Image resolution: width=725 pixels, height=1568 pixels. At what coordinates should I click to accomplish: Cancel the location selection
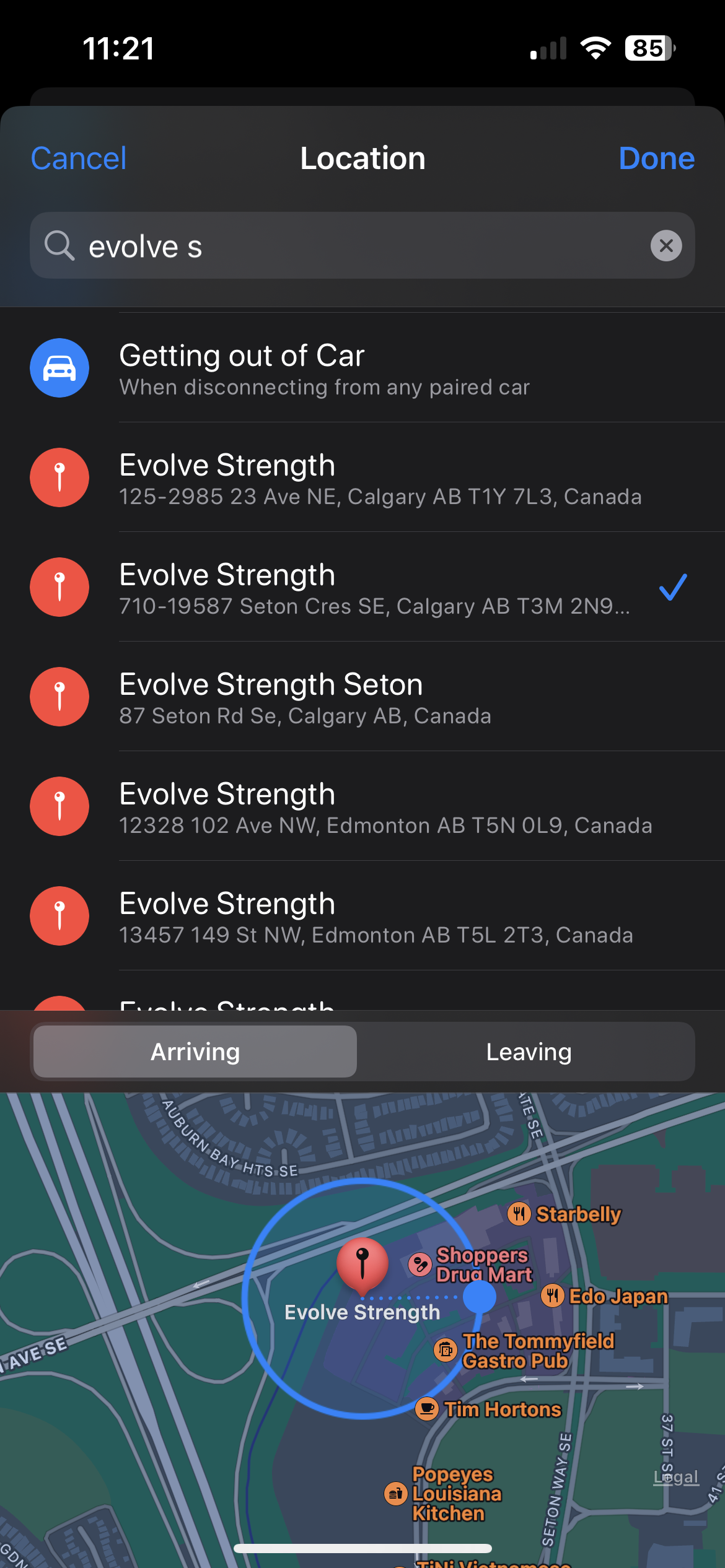79,159
